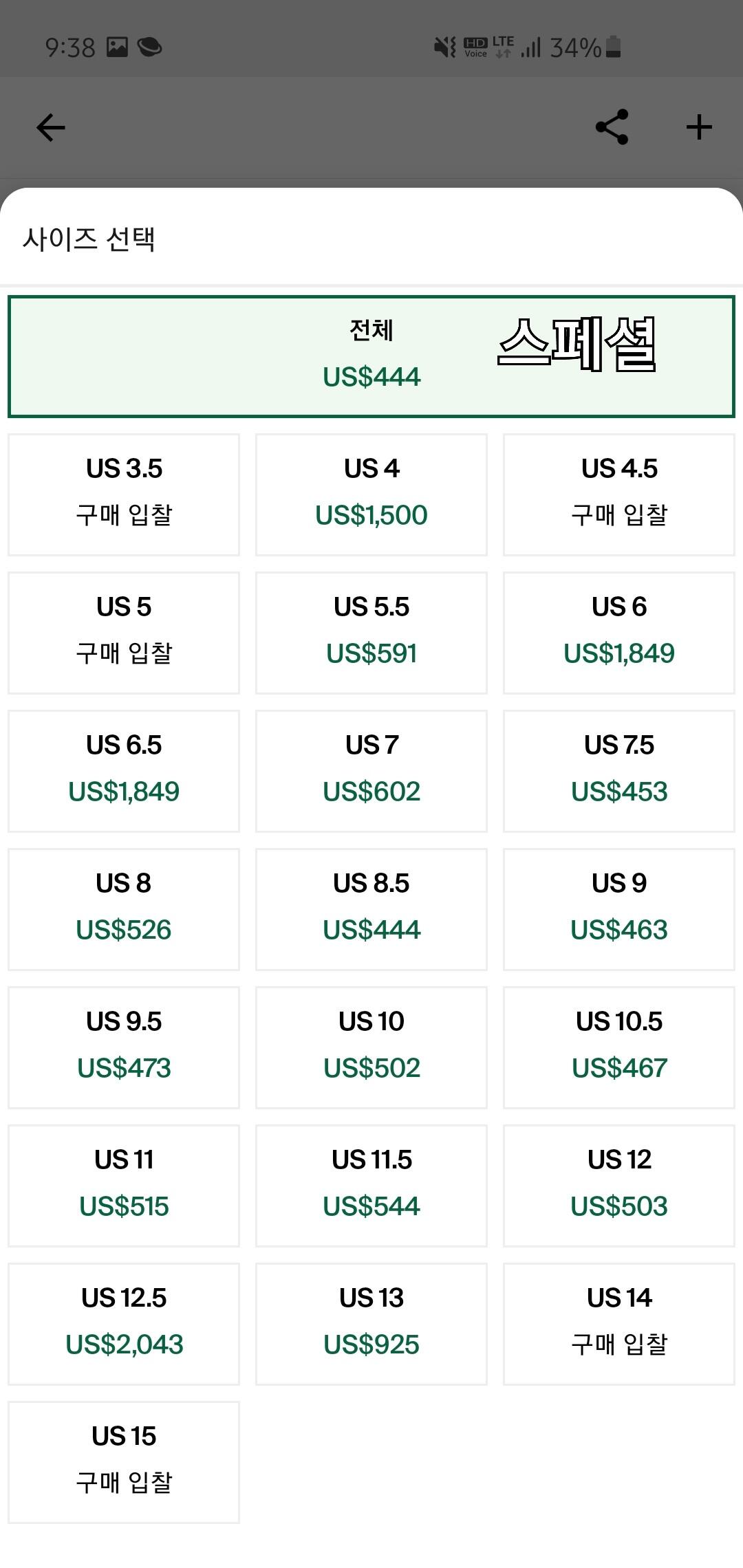
Task: Choose size US 3.5
Action: 124,494
